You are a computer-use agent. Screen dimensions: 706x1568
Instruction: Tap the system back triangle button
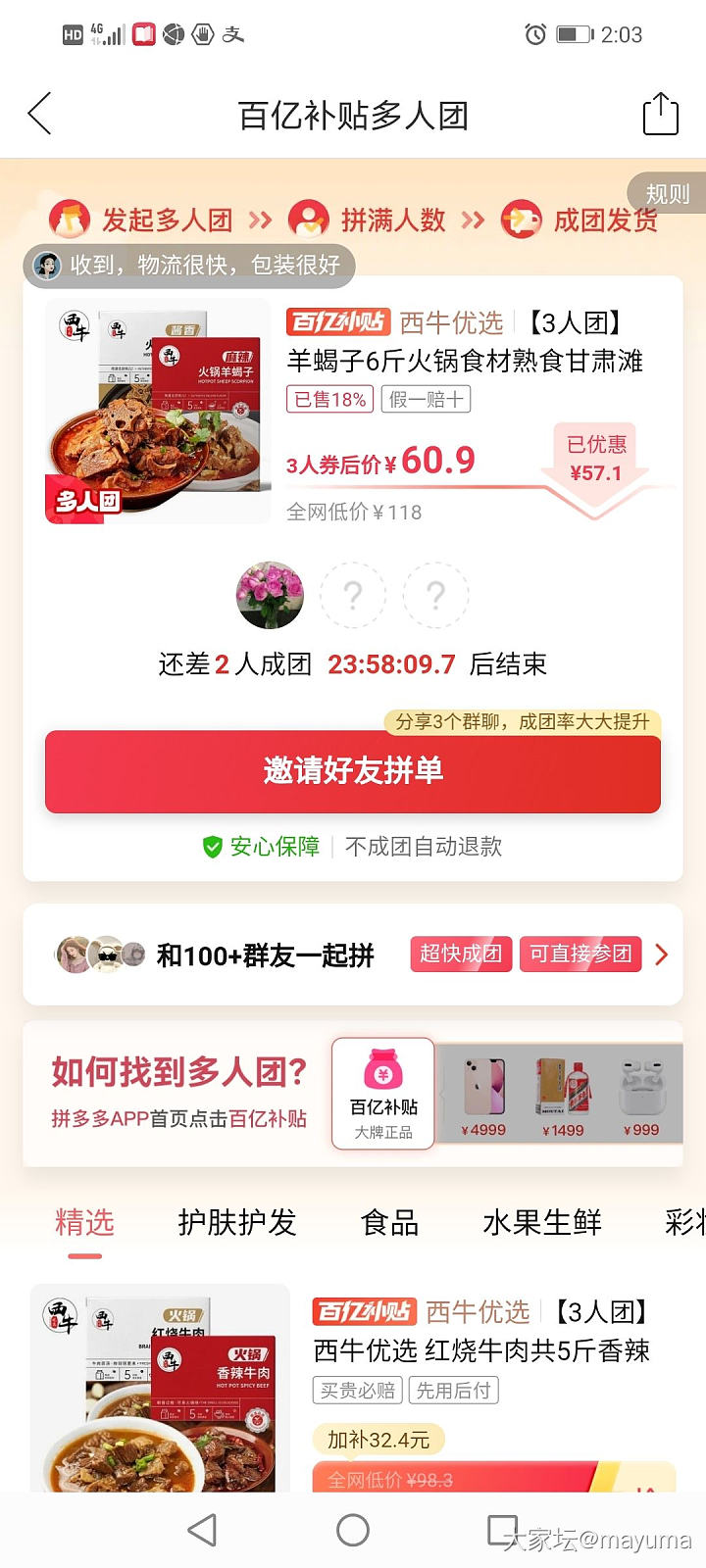(202, 1530)
